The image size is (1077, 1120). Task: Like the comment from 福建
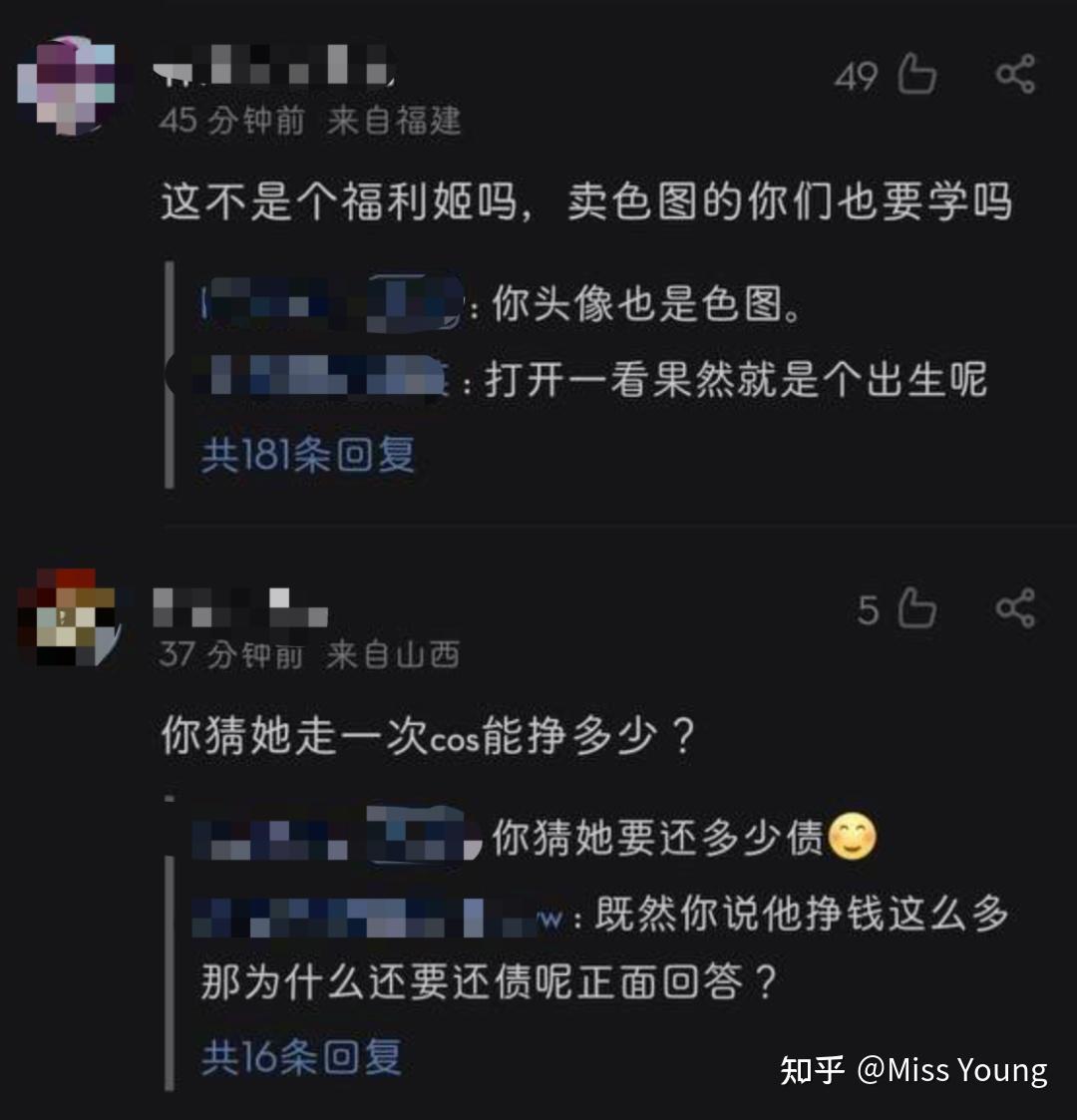pyautogui.click(x=916, y=75)
